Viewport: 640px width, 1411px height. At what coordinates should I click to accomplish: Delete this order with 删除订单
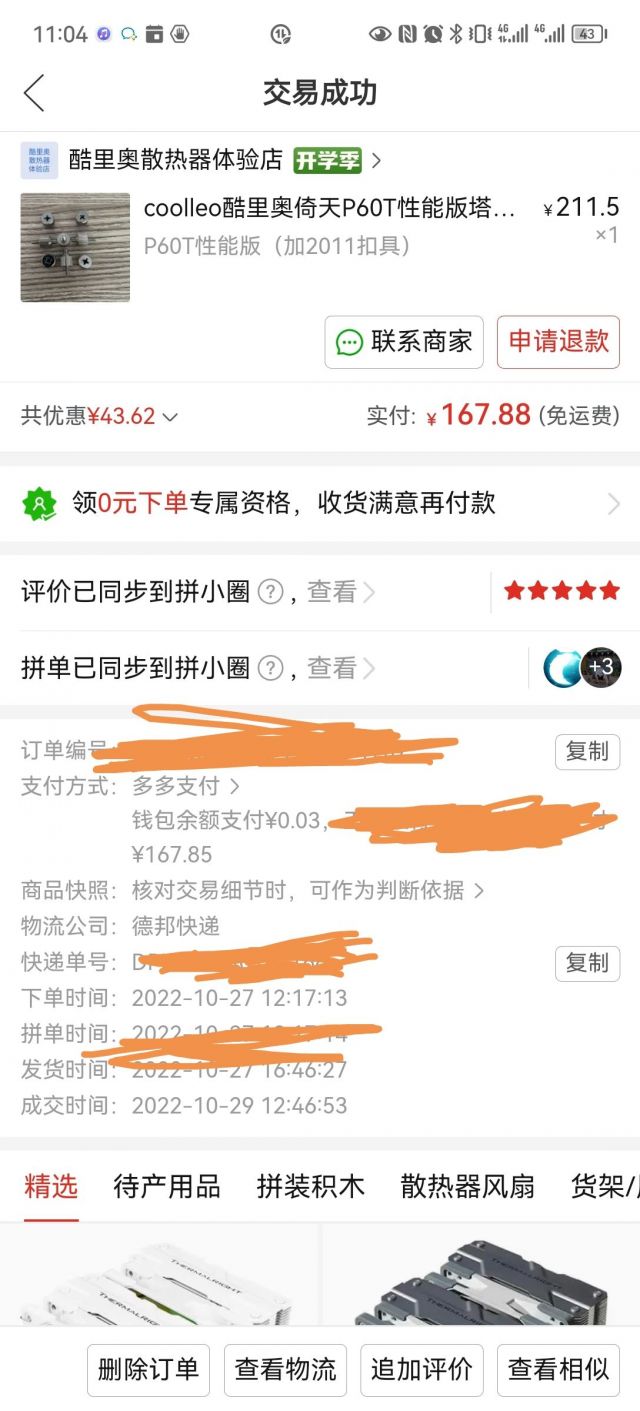pyautogui.click(x=148, y=1369)
